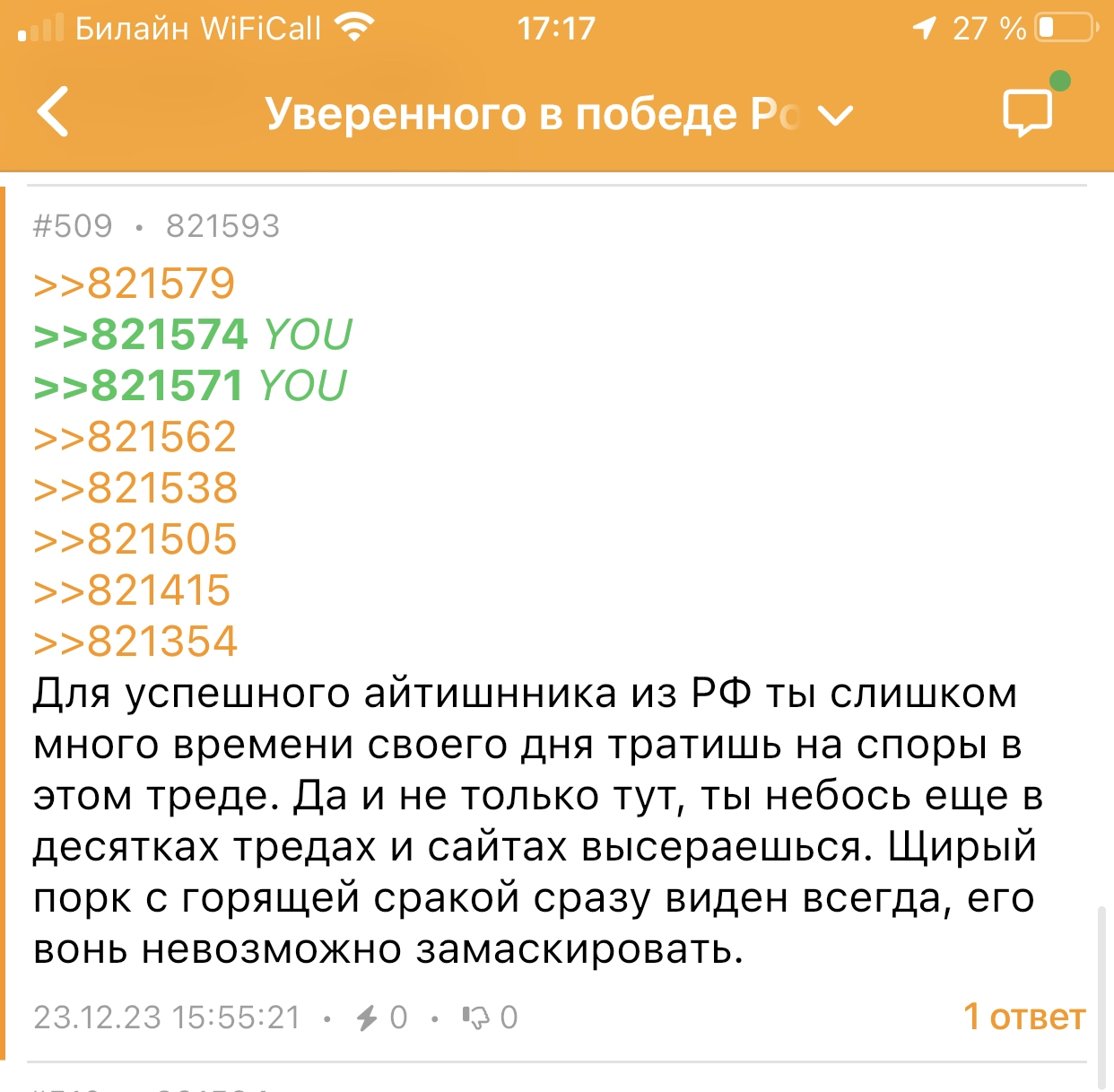1114x1092 pixels.
Task: Upvote the post with the lightning icon
Action: [x=368, y=1018]
